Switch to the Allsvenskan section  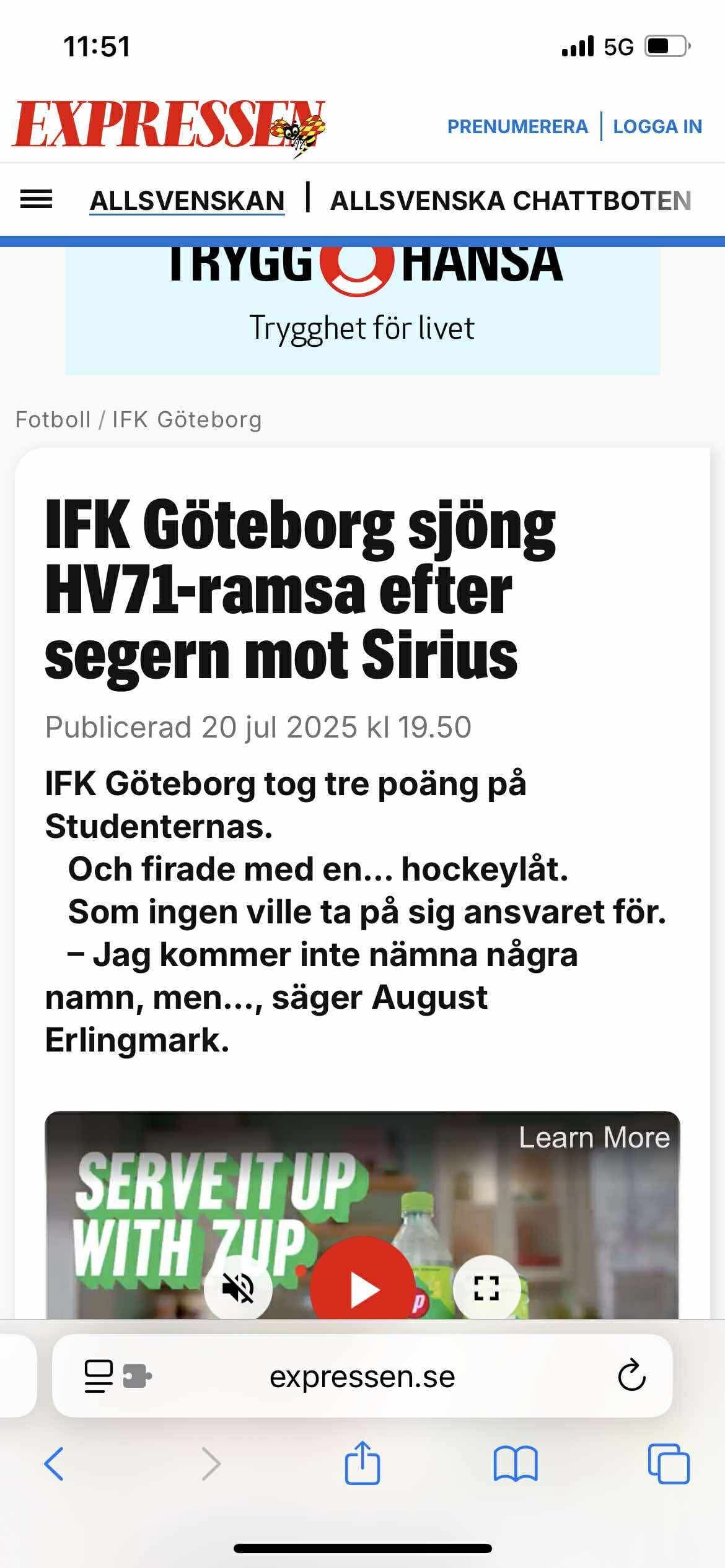click(187, 201)
